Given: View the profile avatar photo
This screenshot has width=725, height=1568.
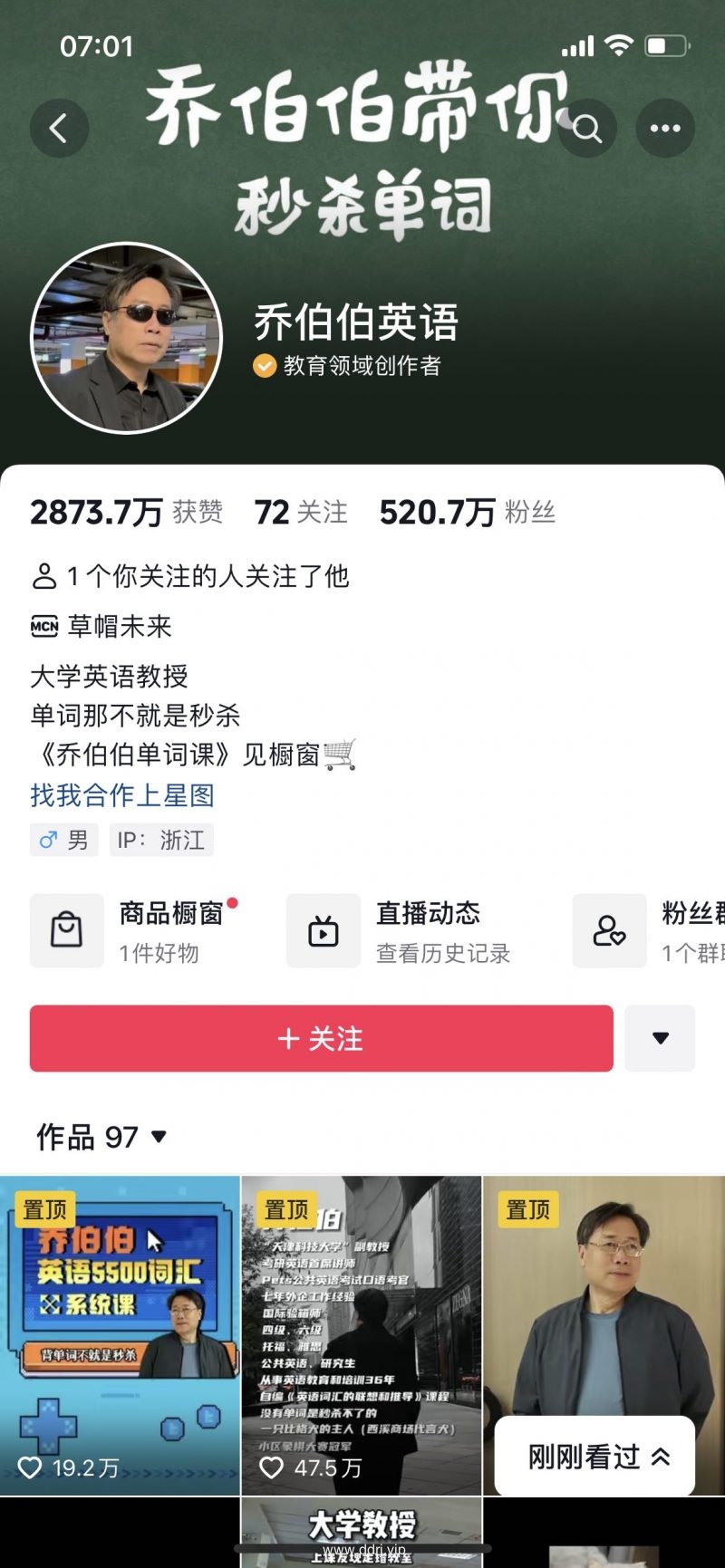Looking at the screenshot, I should (127, 338).
